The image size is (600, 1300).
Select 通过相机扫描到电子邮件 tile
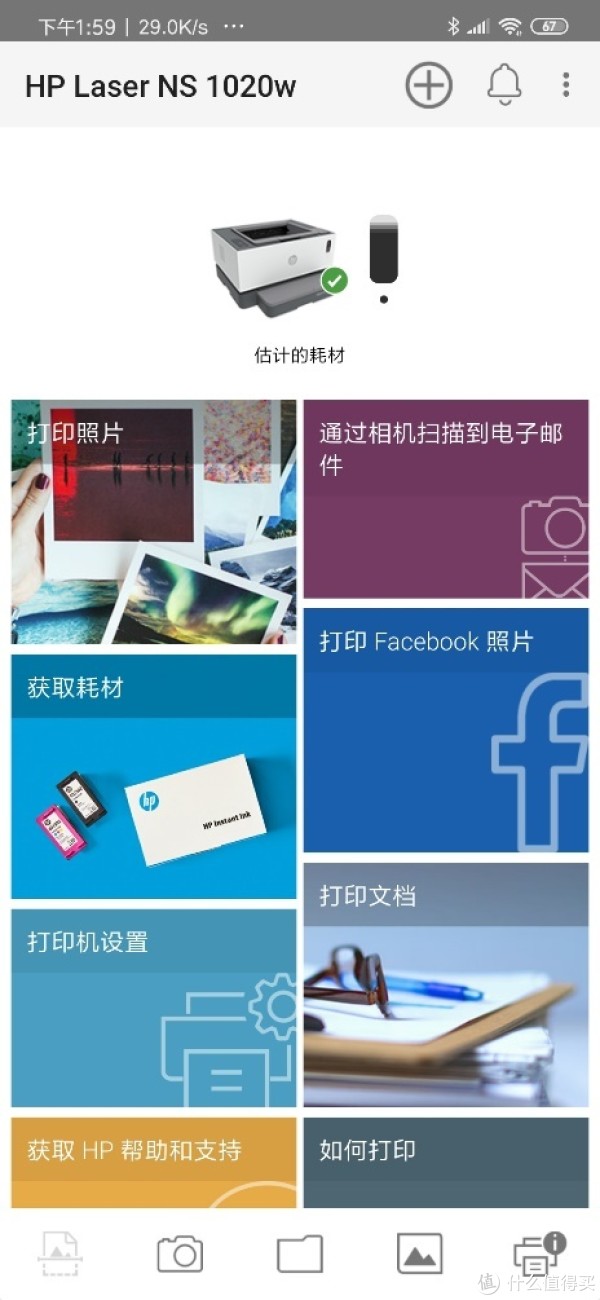coord(445,498)
